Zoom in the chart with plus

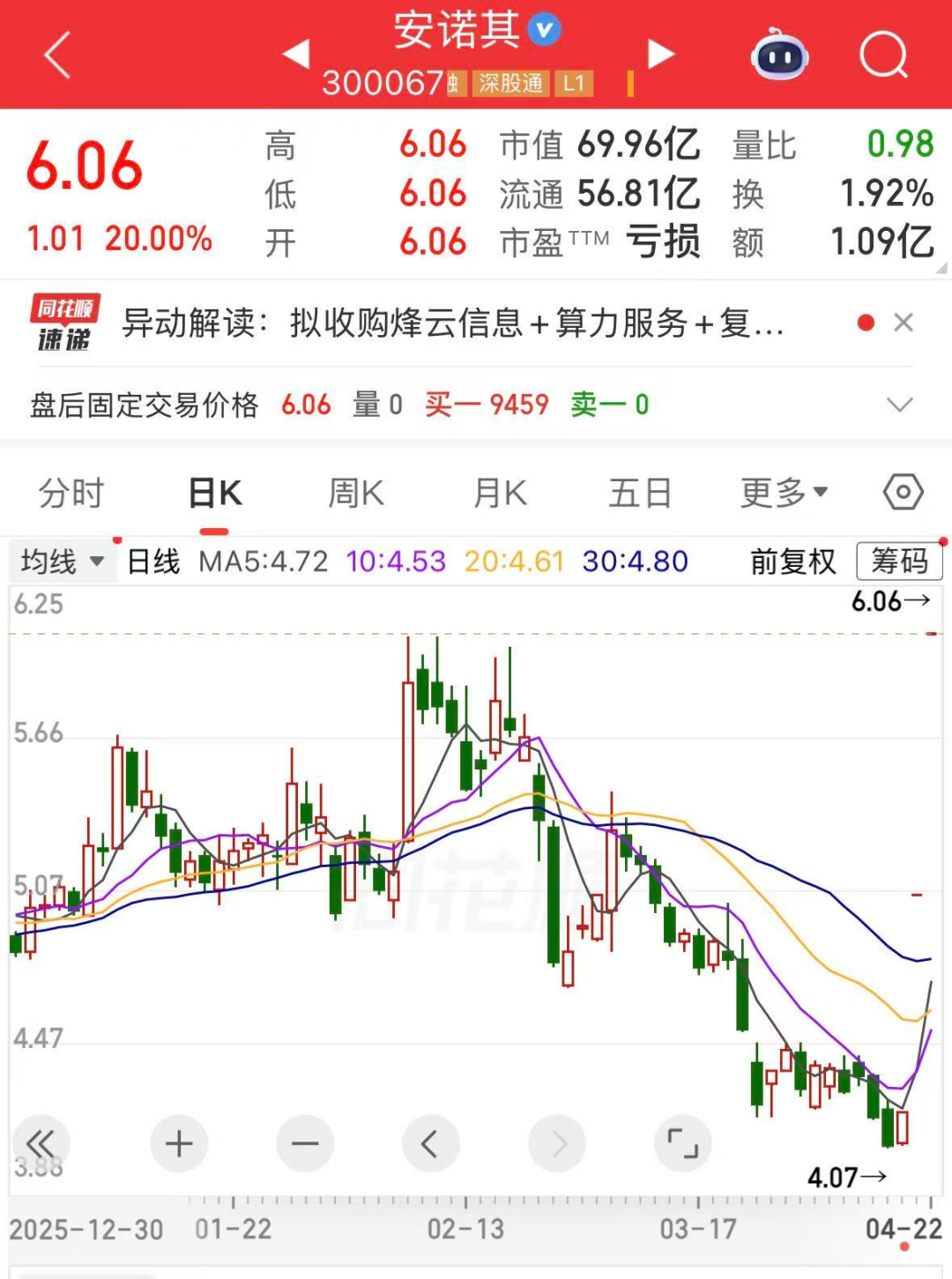click(x=179, y=1144)
